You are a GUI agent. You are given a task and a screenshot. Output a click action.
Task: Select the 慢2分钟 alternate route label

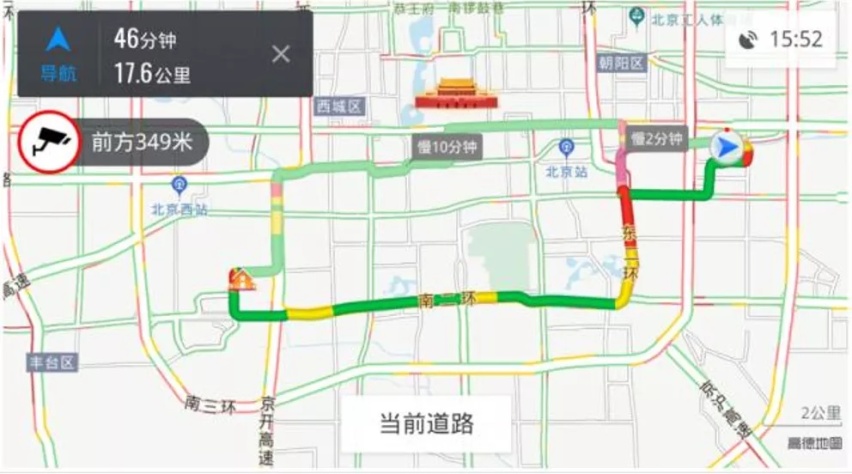pyautogui.click(x=656, y=140)
